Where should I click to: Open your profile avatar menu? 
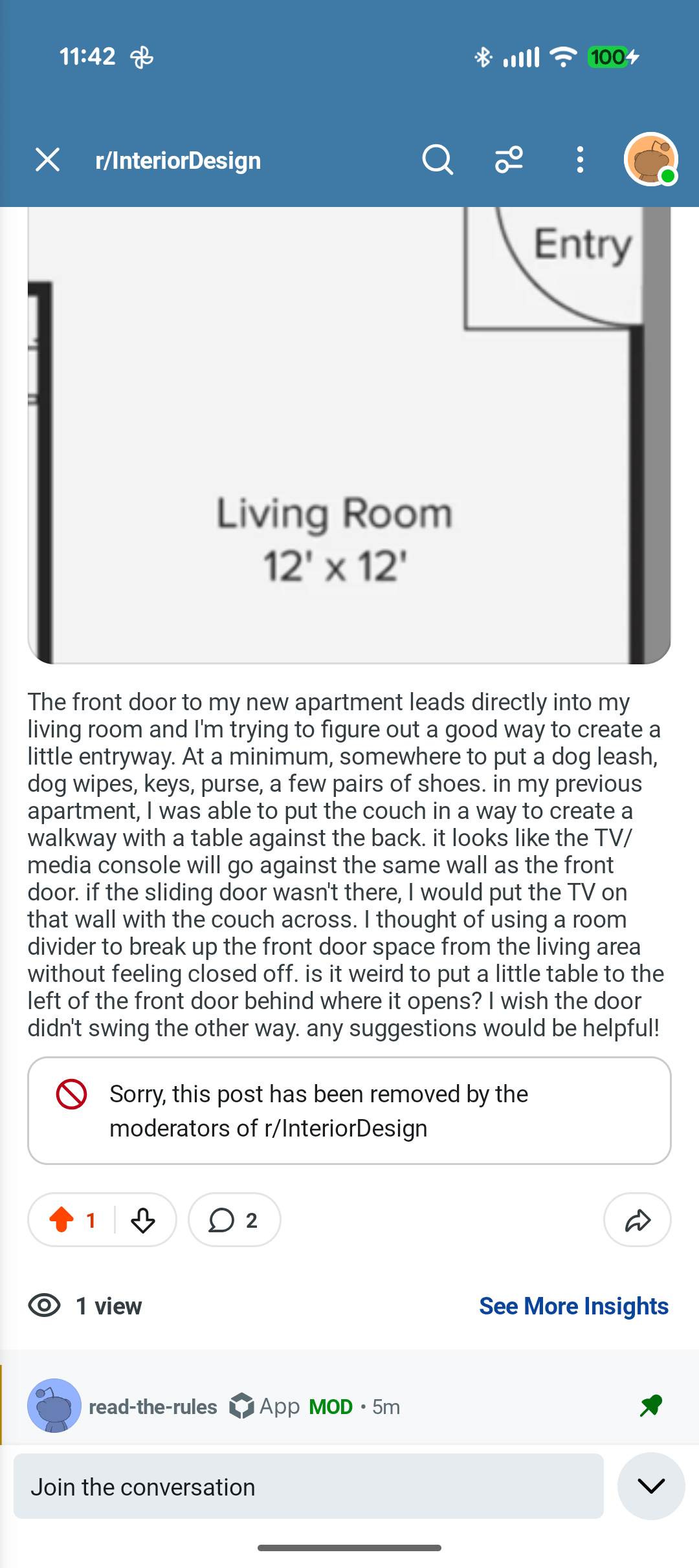650,160
